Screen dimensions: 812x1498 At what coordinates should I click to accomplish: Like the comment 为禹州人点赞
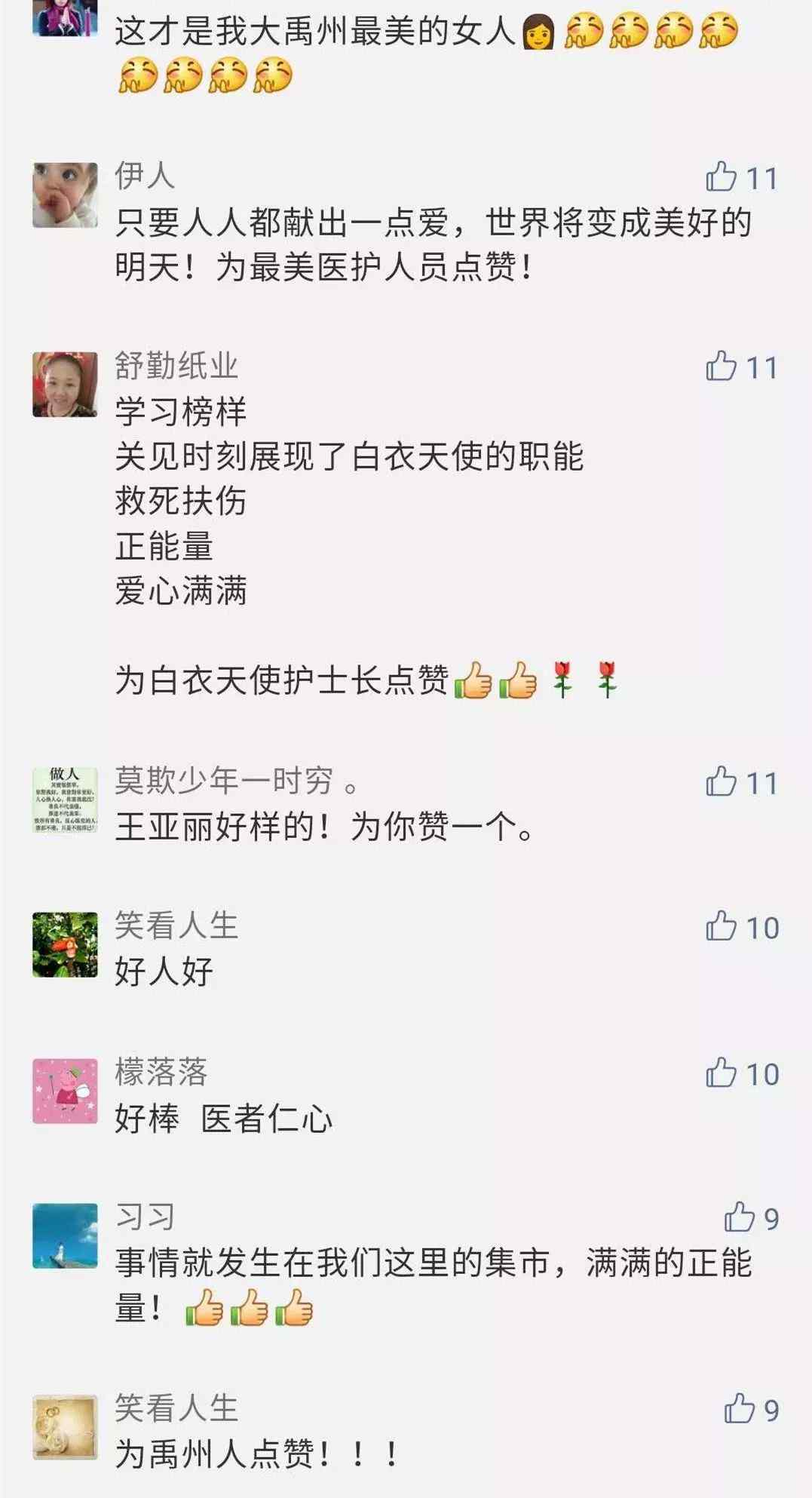coord(740,1409)
